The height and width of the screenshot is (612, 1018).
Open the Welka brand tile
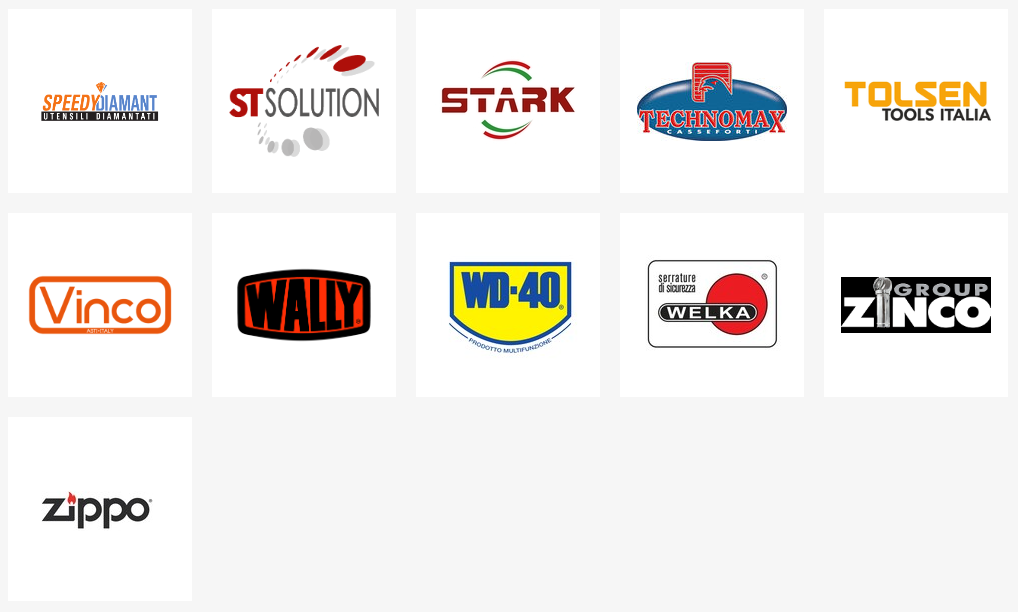pos(712,305)
